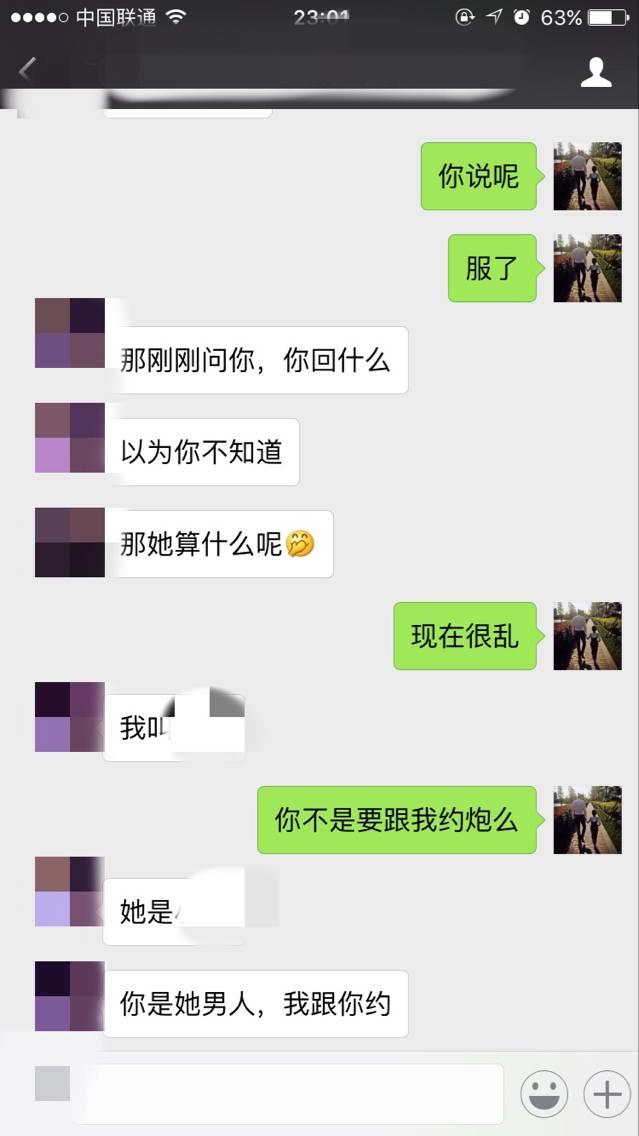Open the contact profile icon

click(x=596, y=71)
